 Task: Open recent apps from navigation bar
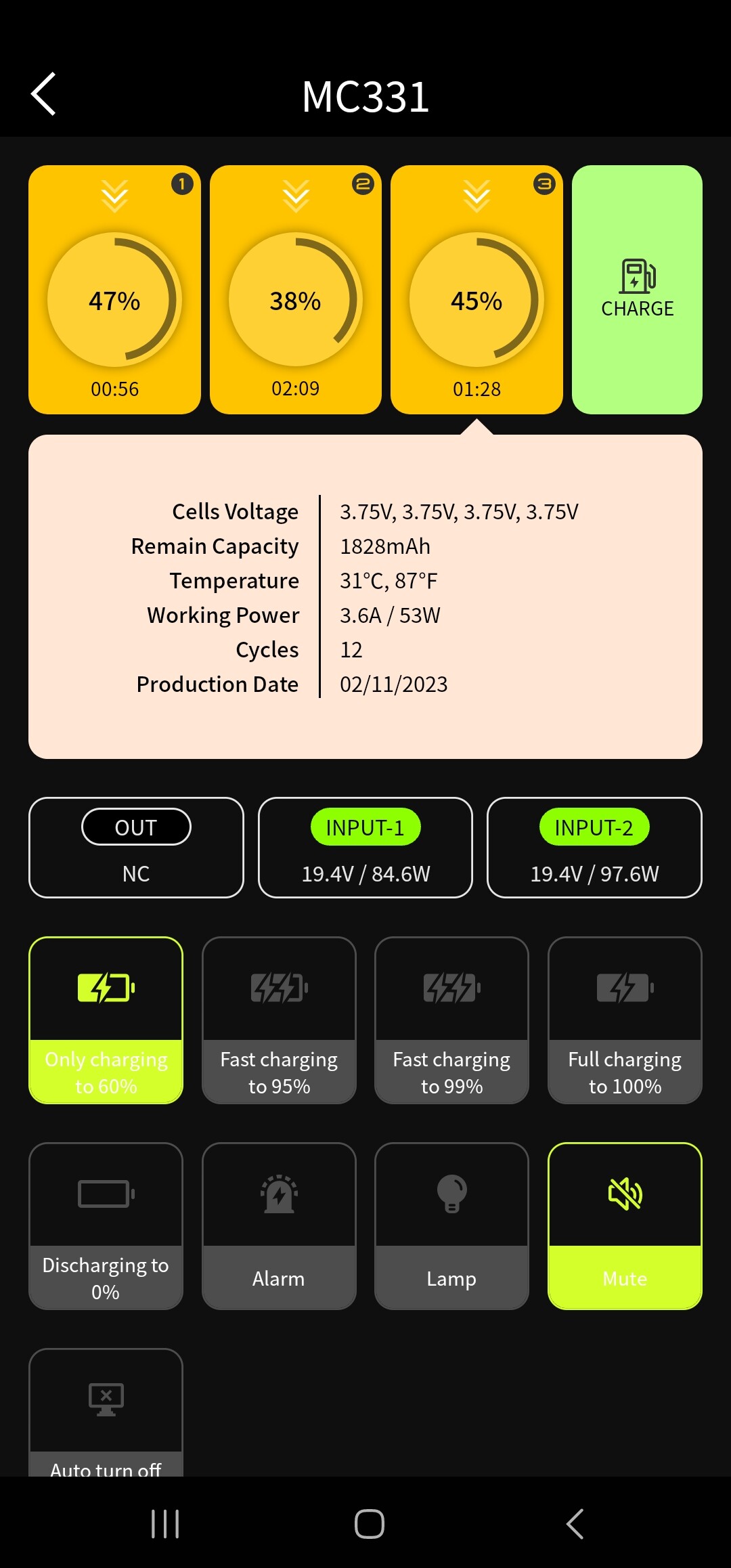click(165, 1524)
